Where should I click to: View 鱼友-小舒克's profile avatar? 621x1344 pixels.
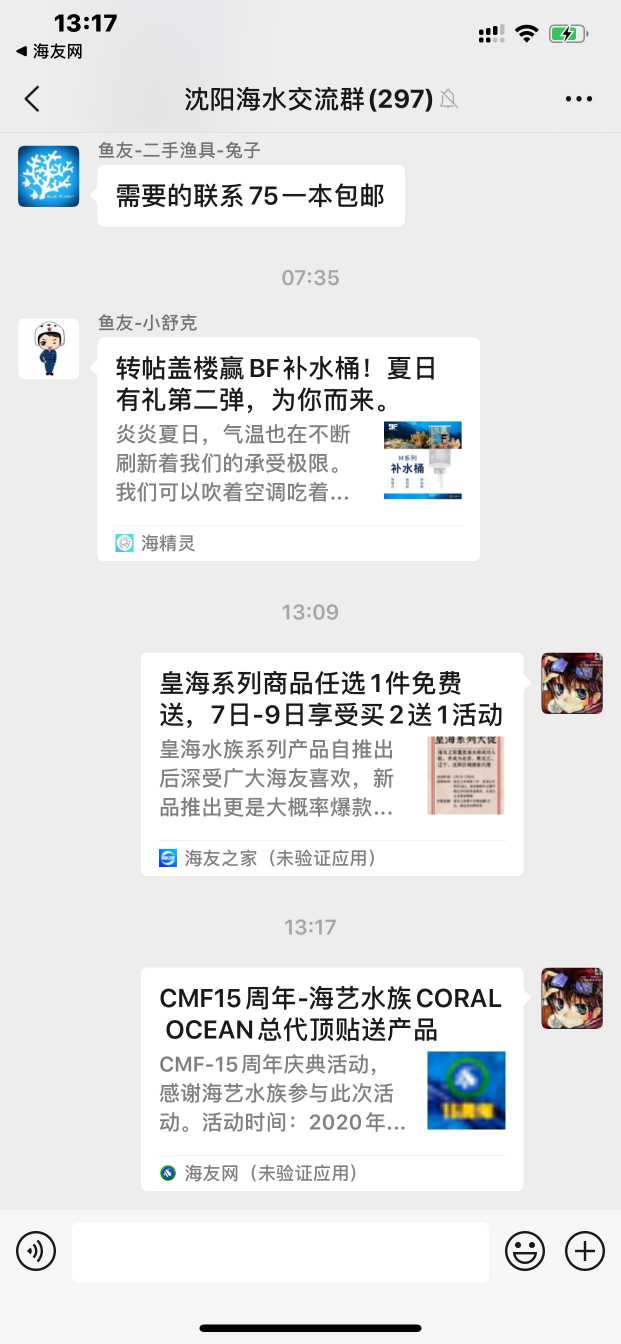coord(48,349)
